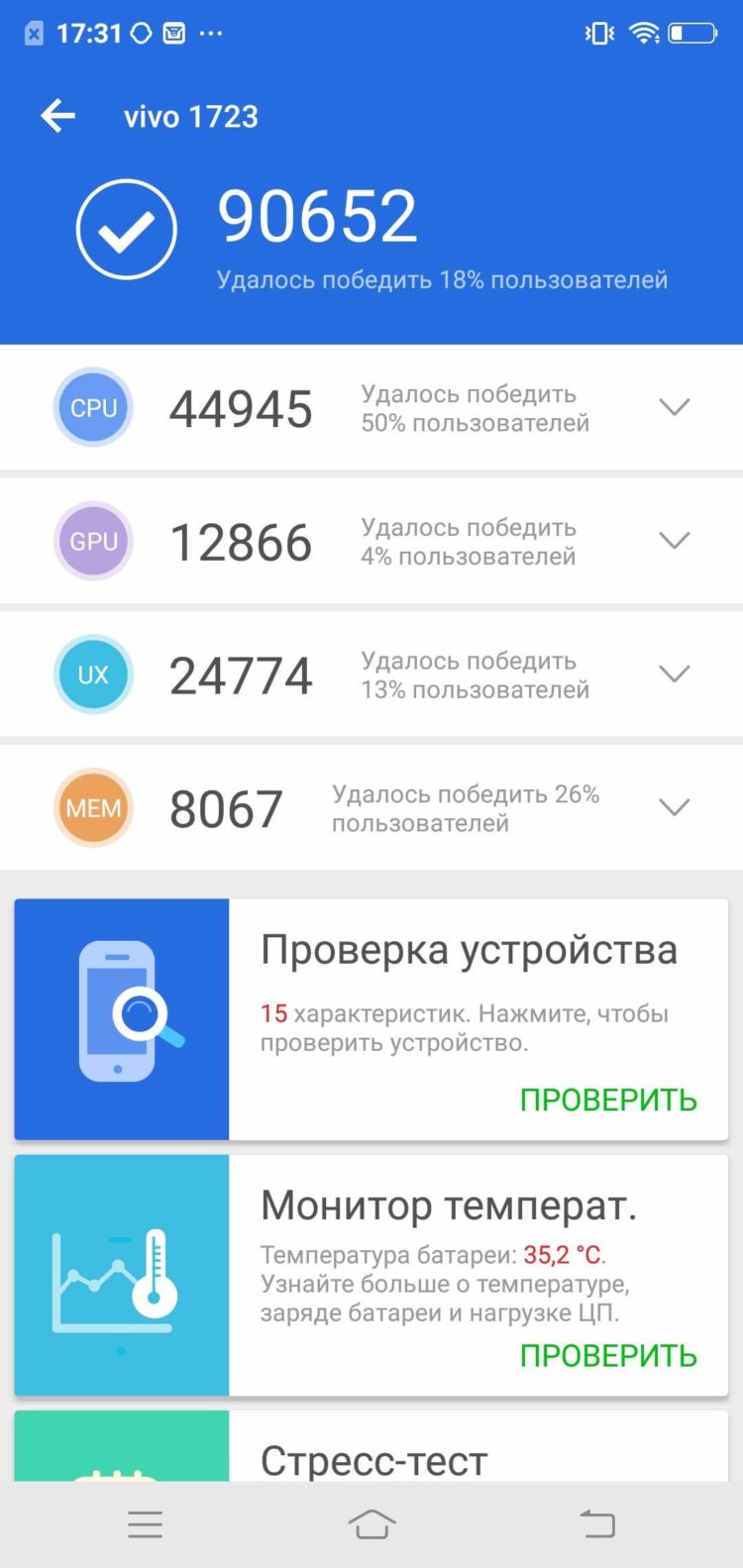The image size is (743, 1568).
Task: Tap the MEM memory score icon
Action: (x=92, y=808)
